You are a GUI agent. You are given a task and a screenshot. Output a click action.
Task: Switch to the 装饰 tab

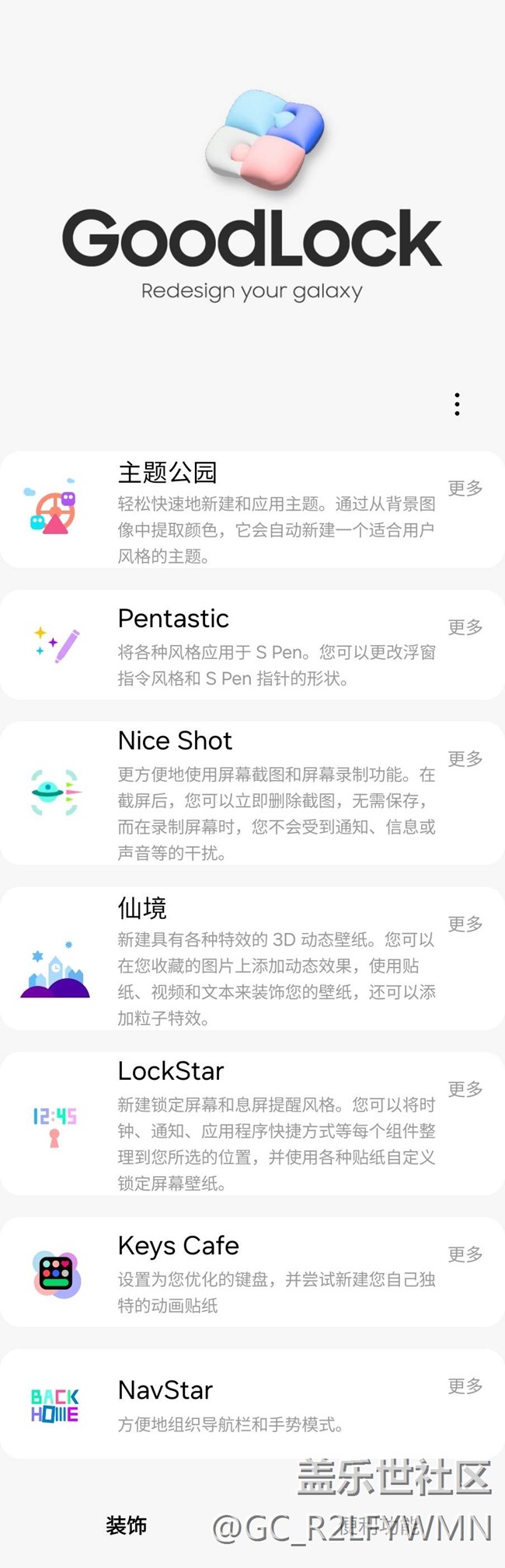tap(127, 1525)
